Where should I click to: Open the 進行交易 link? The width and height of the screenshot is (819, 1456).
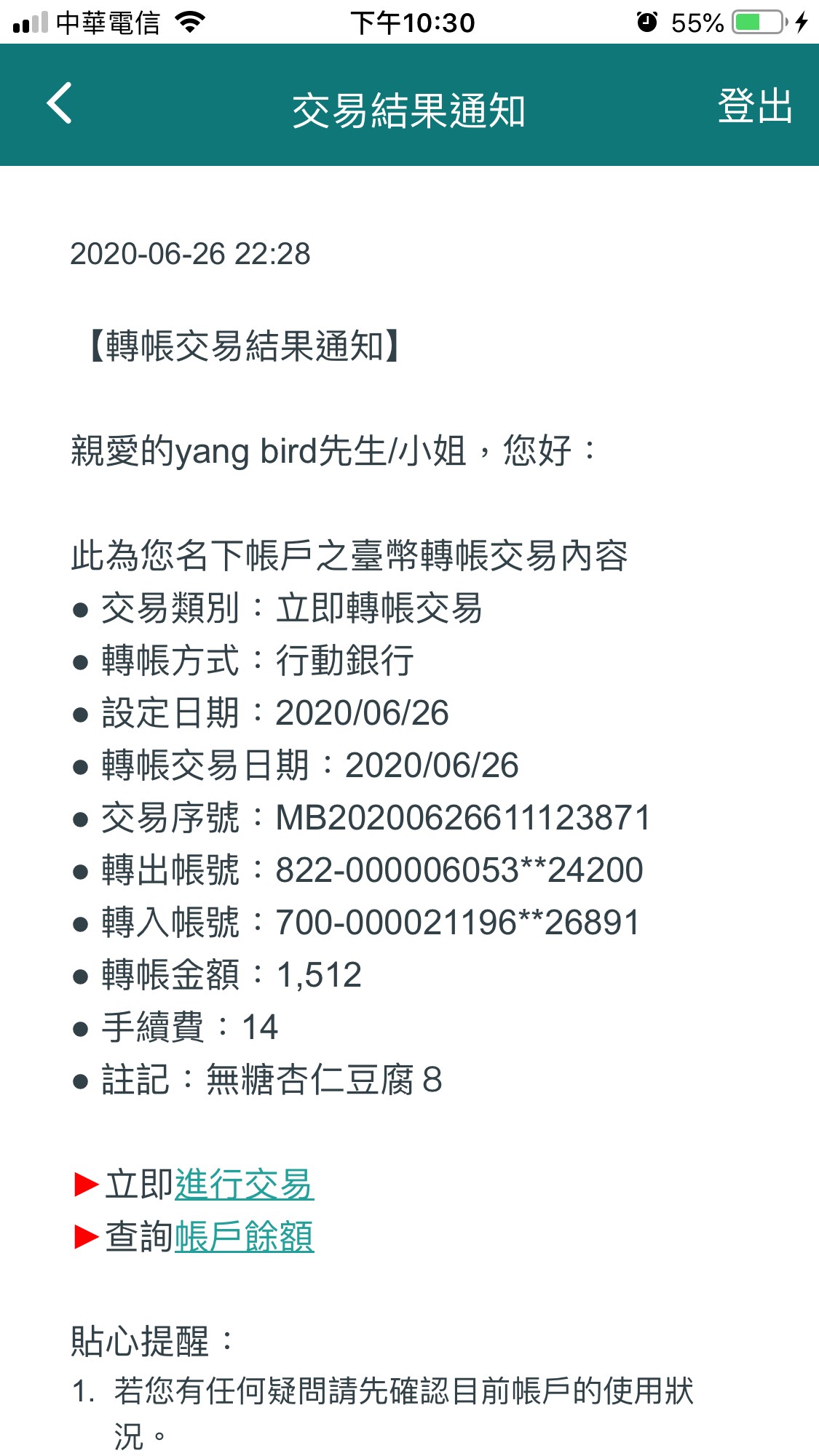tap(245, 1184)
